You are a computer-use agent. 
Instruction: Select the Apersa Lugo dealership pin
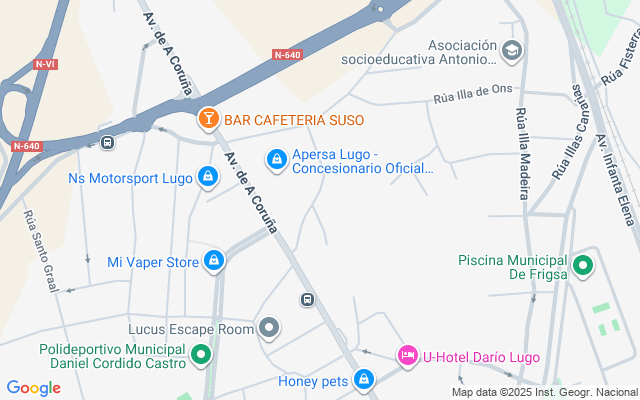pyautogui.click(x=277, y=159)
